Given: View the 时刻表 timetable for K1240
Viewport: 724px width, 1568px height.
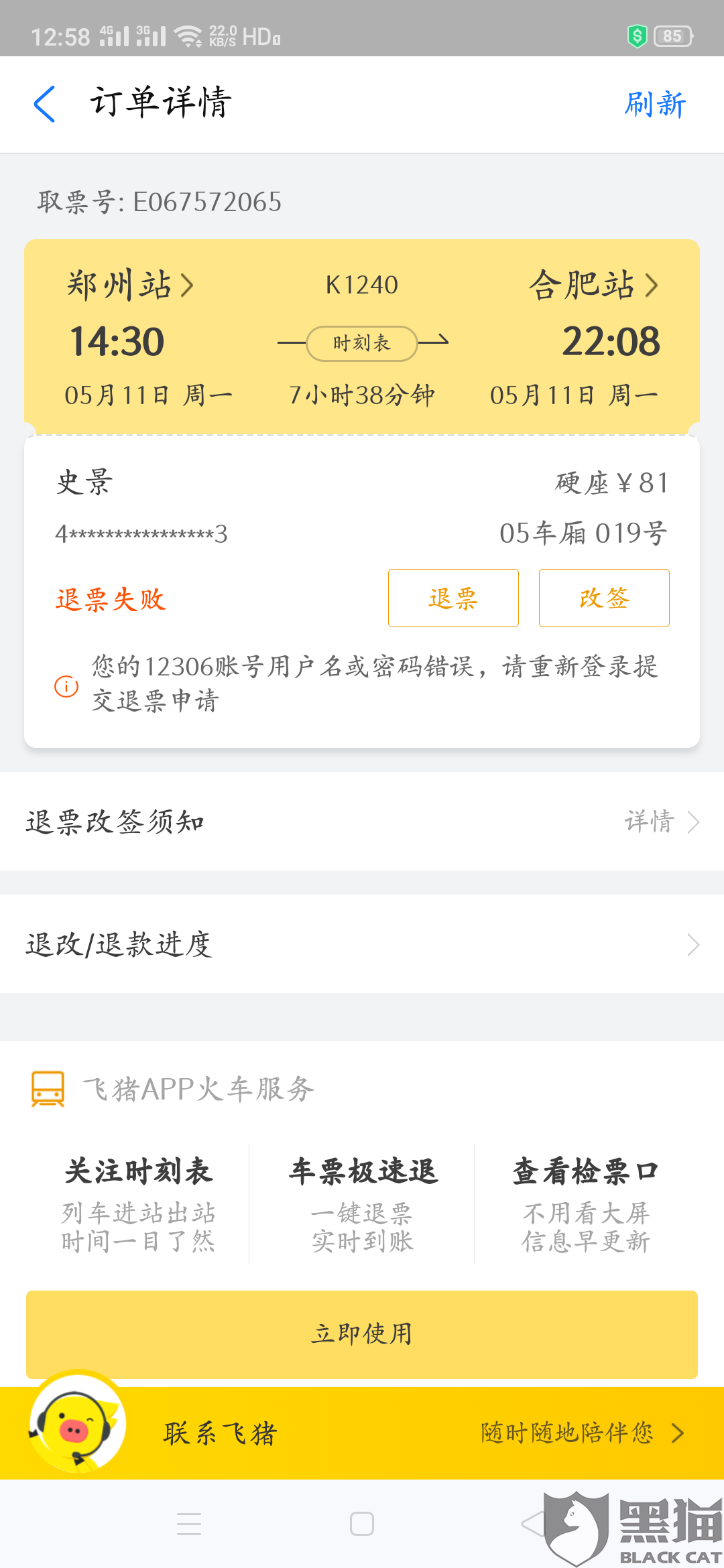Looking at the screenshot, I should [x=362, y=343].
